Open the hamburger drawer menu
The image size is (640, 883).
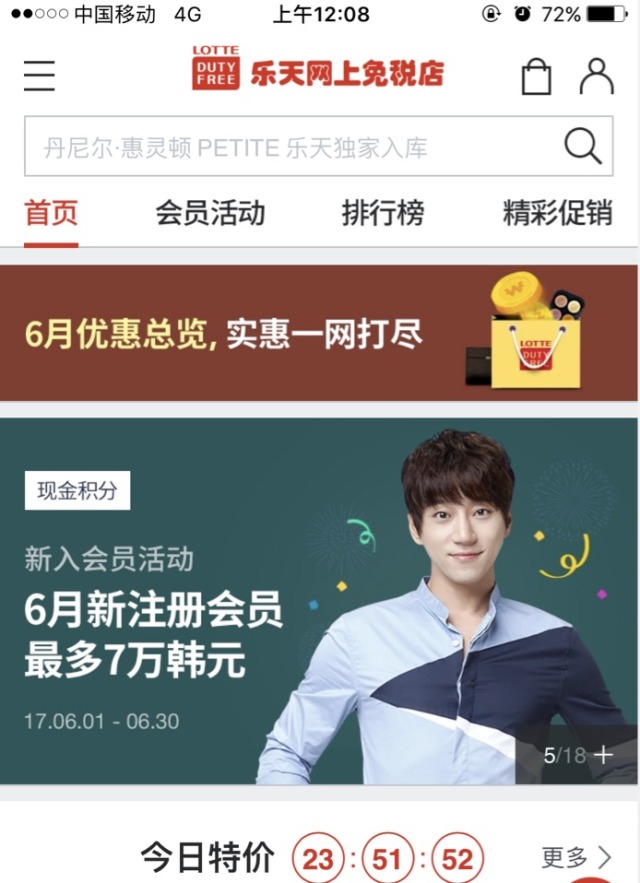[x=40, y=76]
